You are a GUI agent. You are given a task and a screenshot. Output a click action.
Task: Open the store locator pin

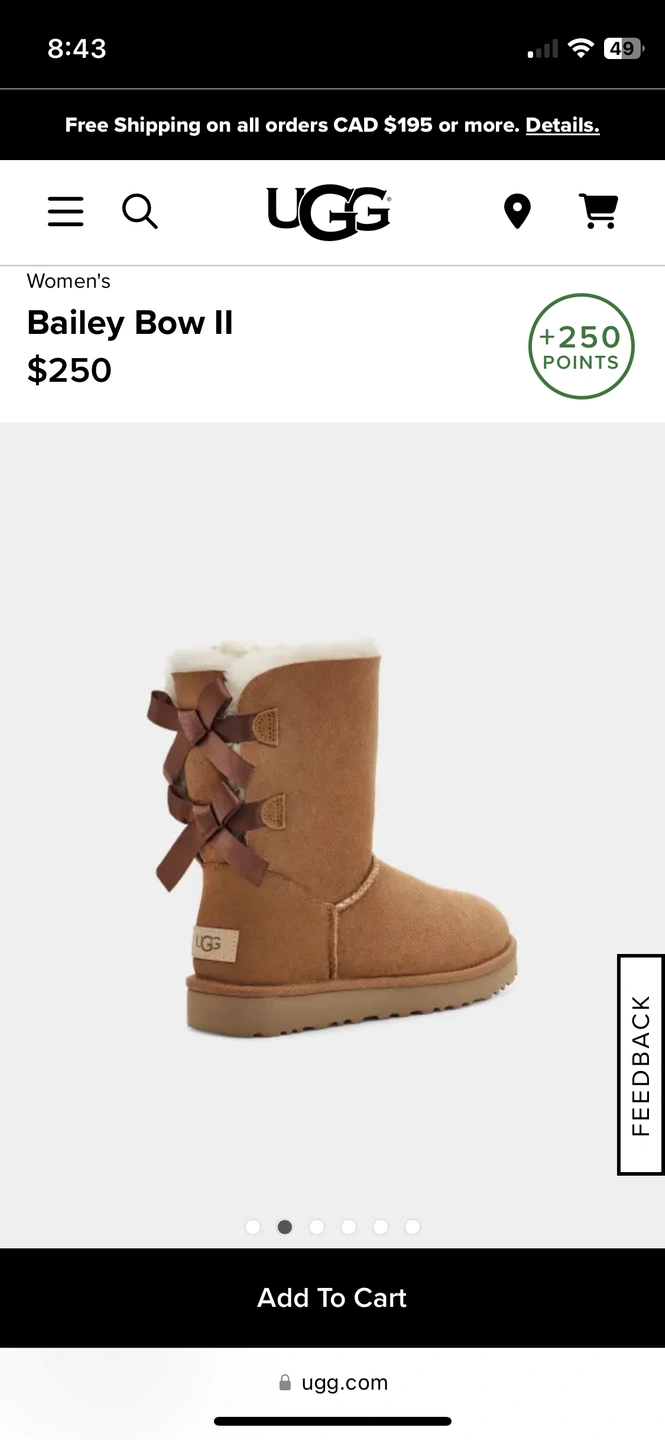point(517,211)
